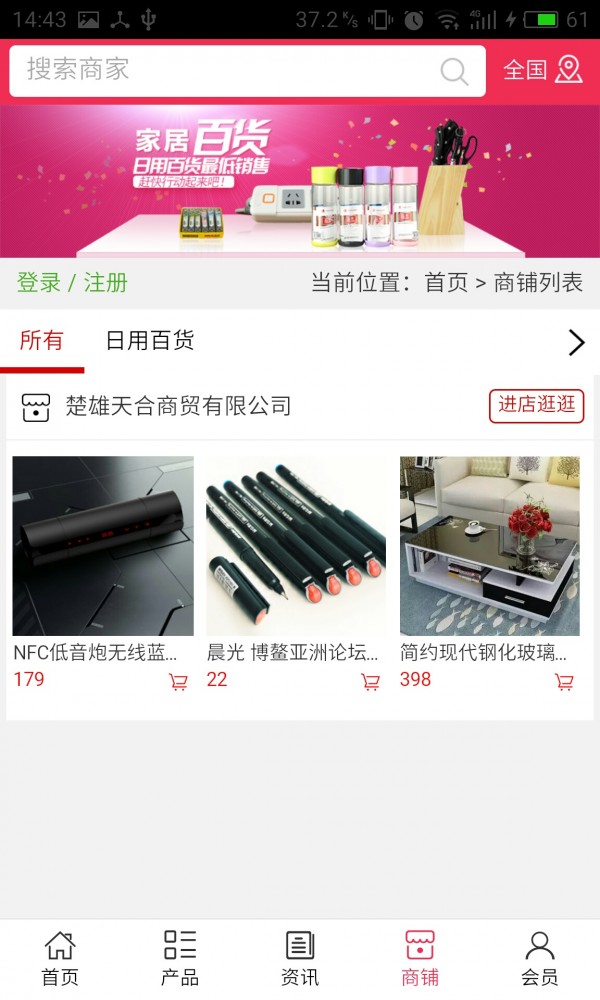Switch to the 产品 bottom tab

pyautogui.click(x=180, y=958)
